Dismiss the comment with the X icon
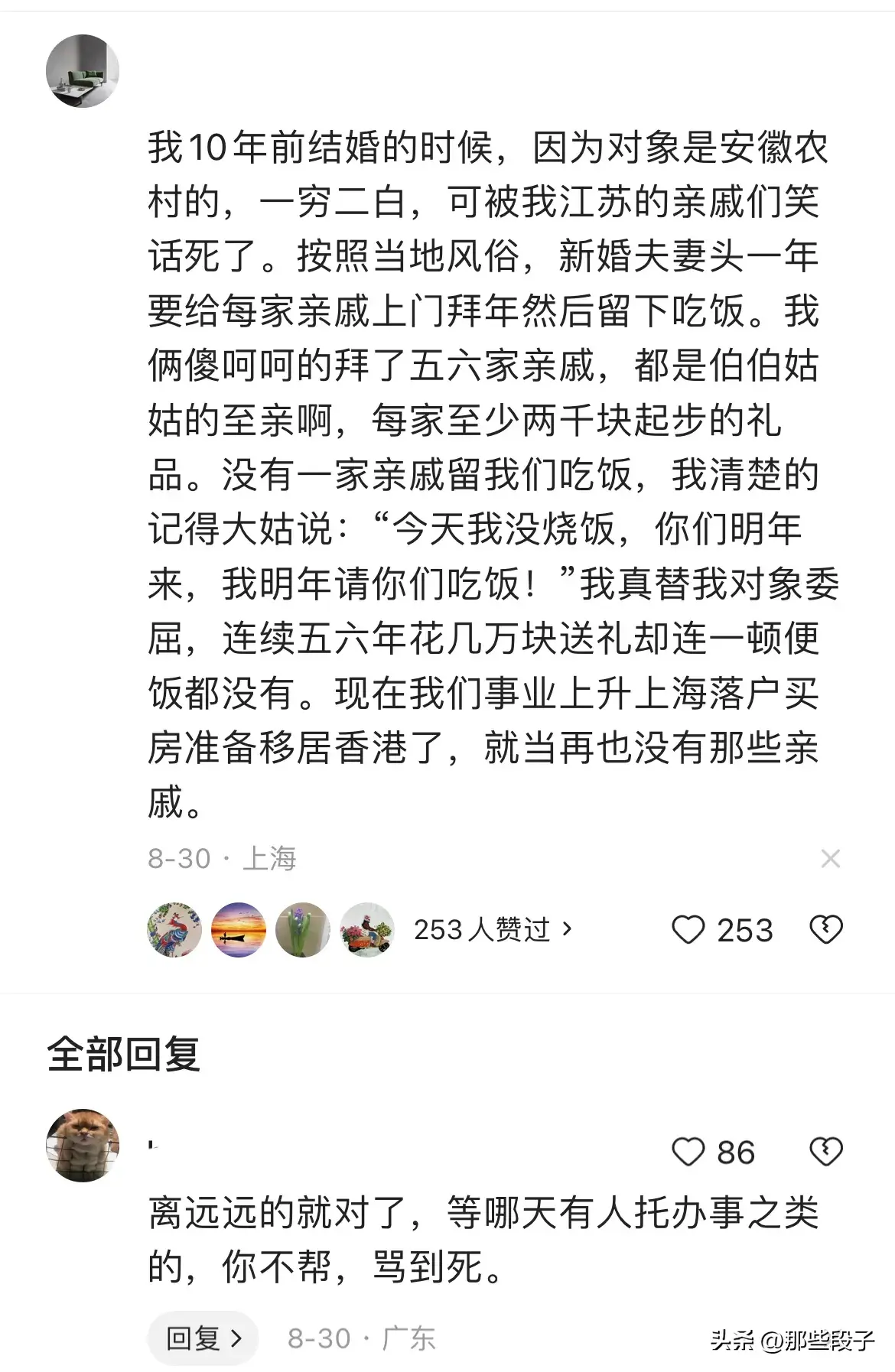The height and width of the screenshot is (1372, 895). tap(830, 859)
